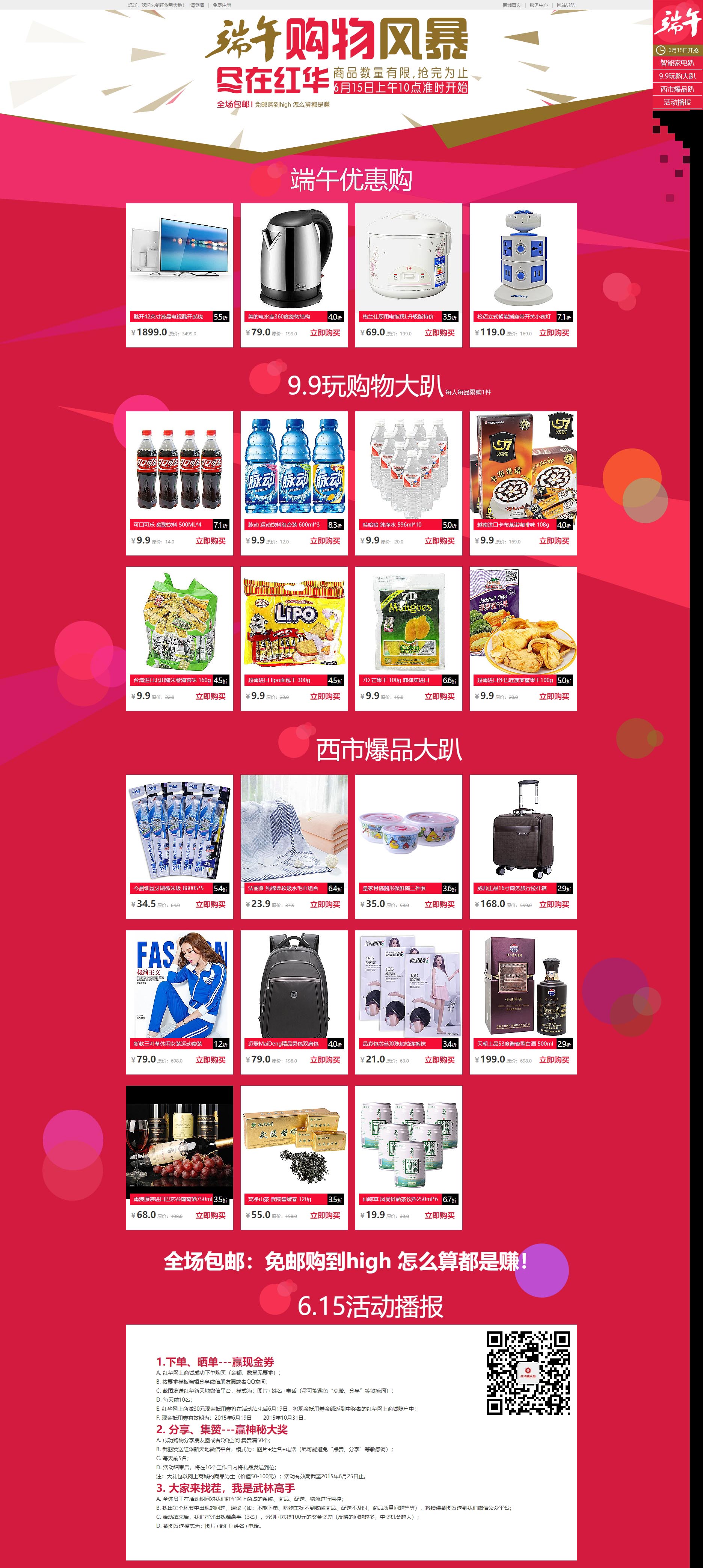The image size is (703, 1568).
Task: Jump to the 9.9玩购大趴 section
Action: pyautogui.click(x=677, y=76)
